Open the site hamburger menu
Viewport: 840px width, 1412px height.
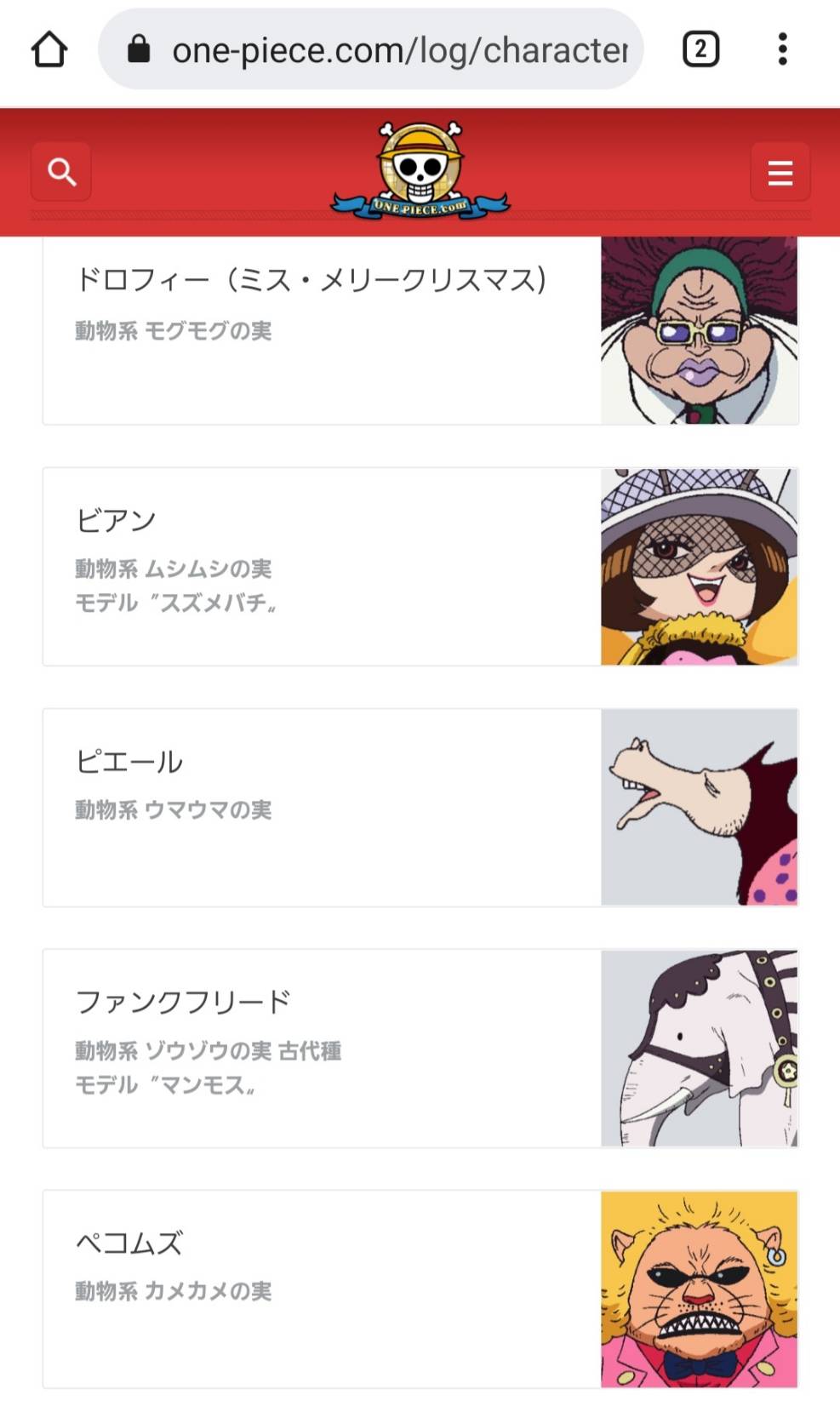pos(780,172)
